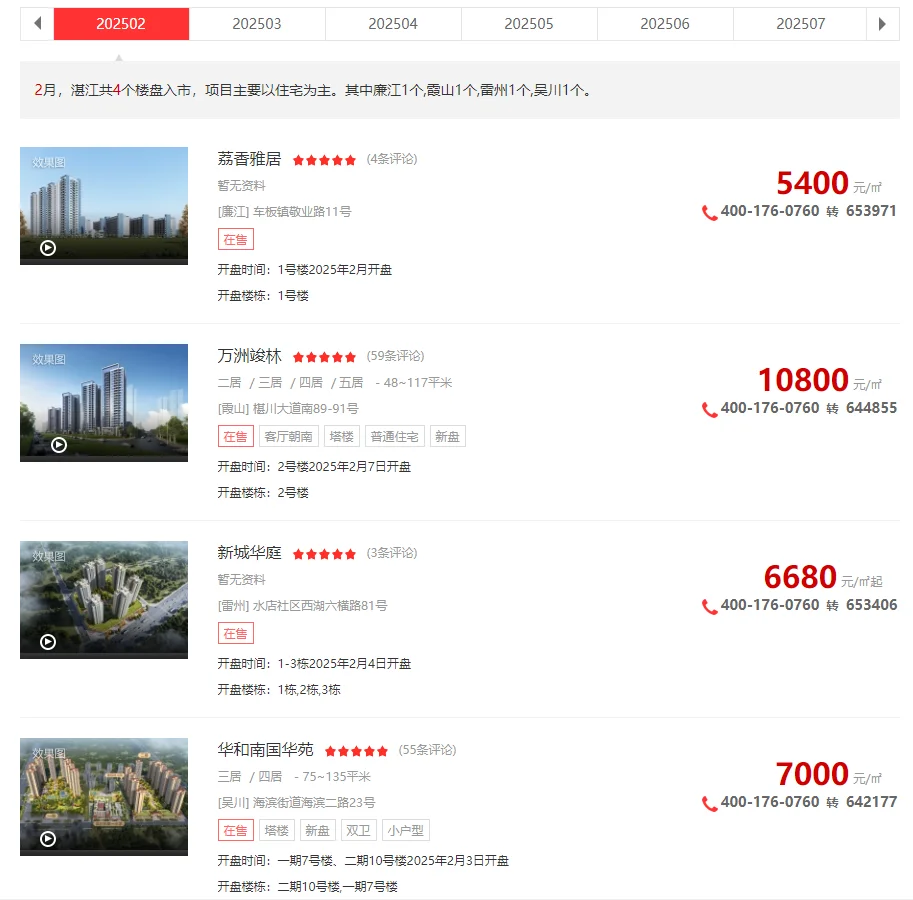This screenshot has width=913, height=900.
Task: Select the 小户型 tag on 华和南国华苑
Action: pos(405,831)
